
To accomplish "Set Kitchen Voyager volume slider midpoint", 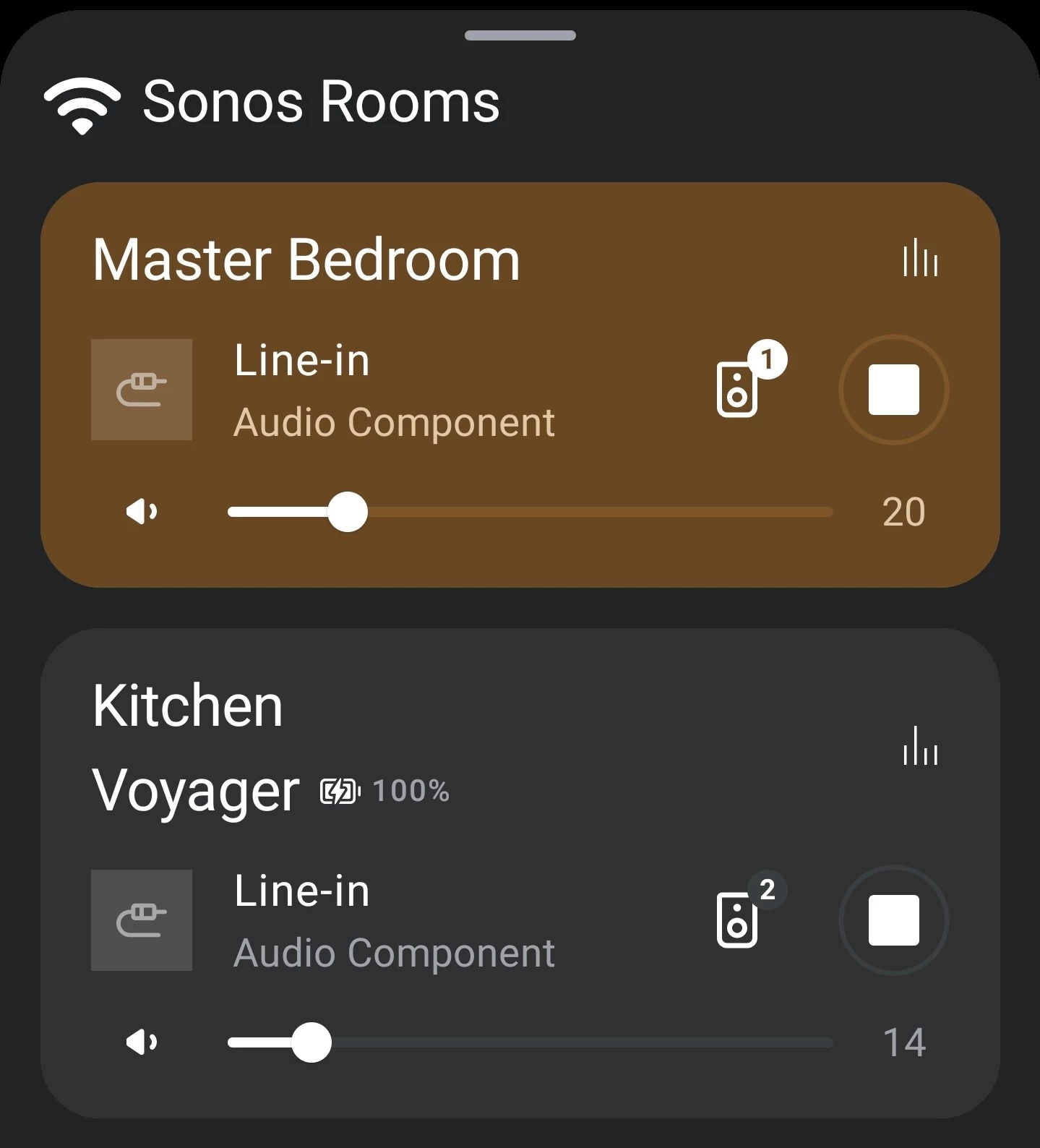I will pyautogui.click(x=530, y=1042).
